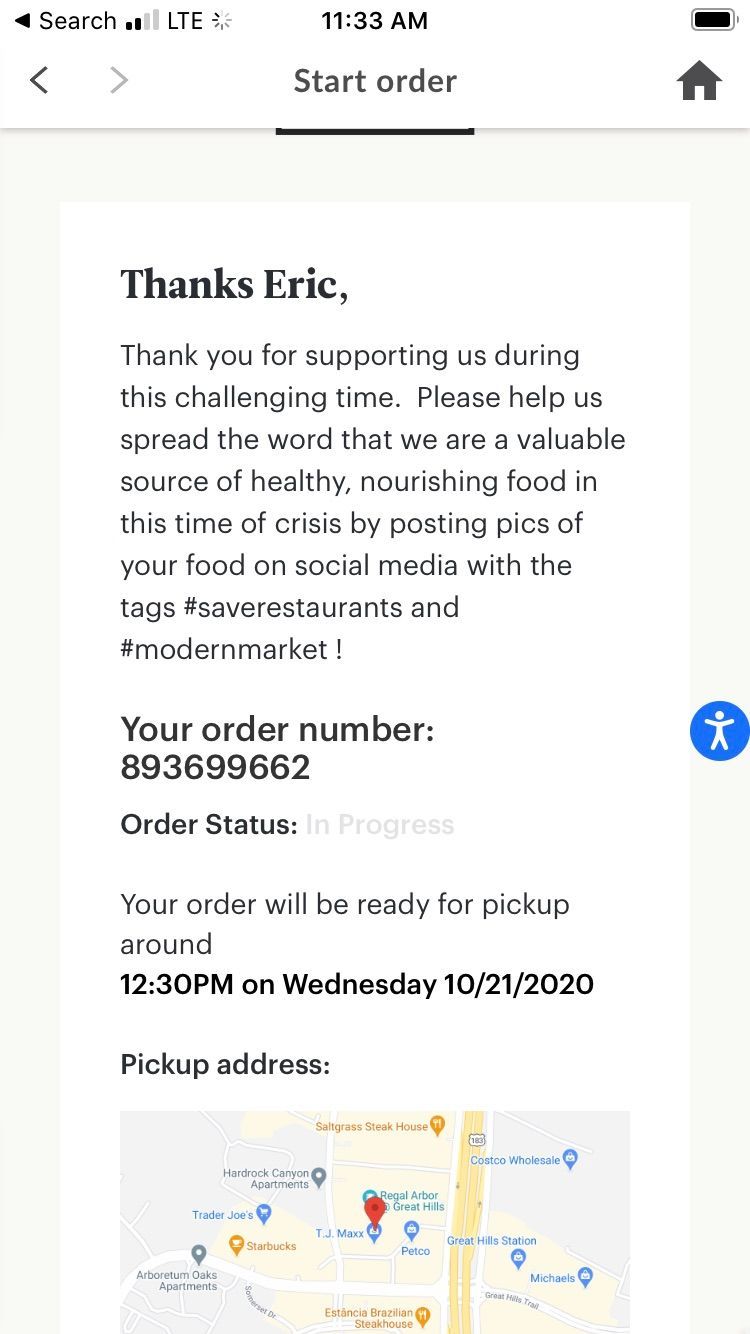Open the accessibility options button

(719, 731)
